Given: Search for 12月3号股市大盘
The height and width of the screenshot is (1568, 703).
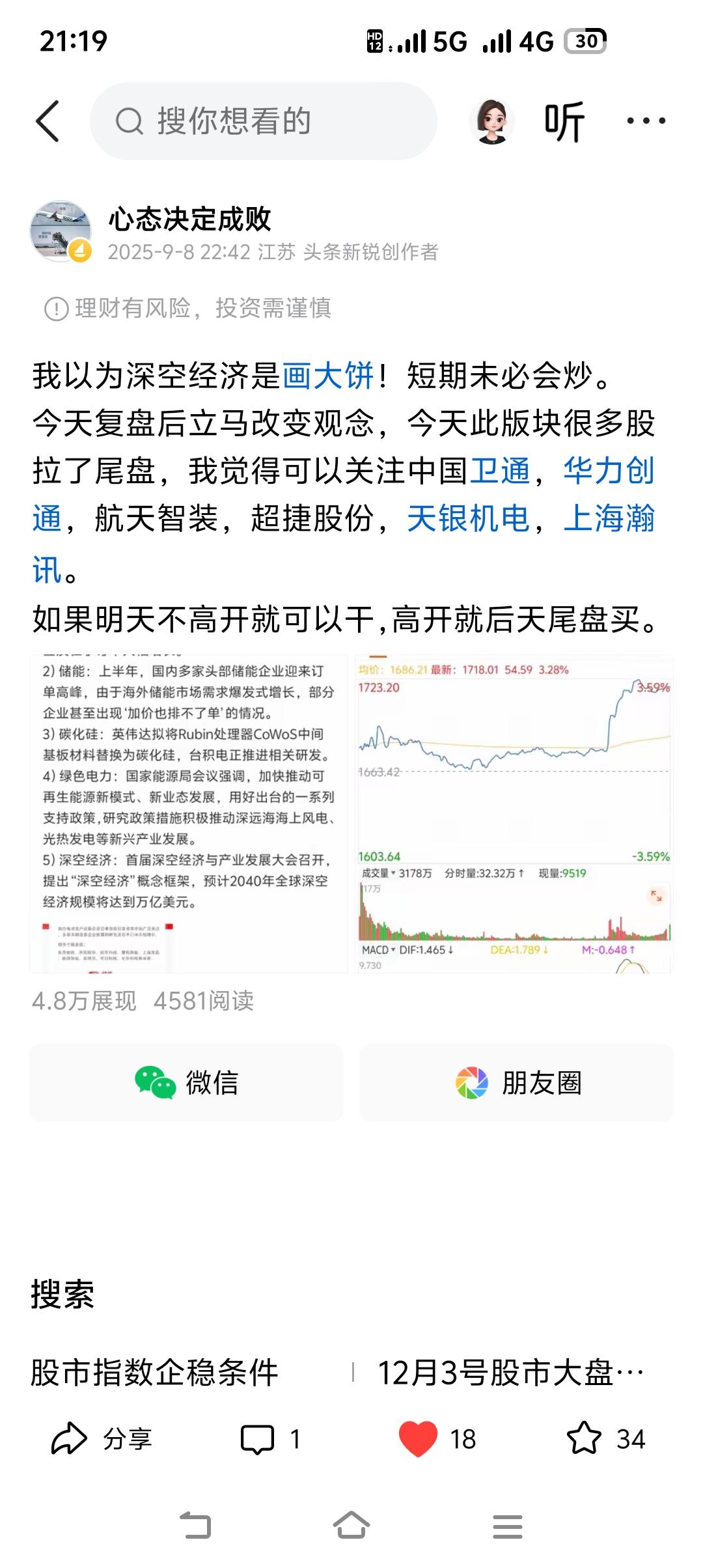Looking at the screenshot, I should pos(511,1373).
